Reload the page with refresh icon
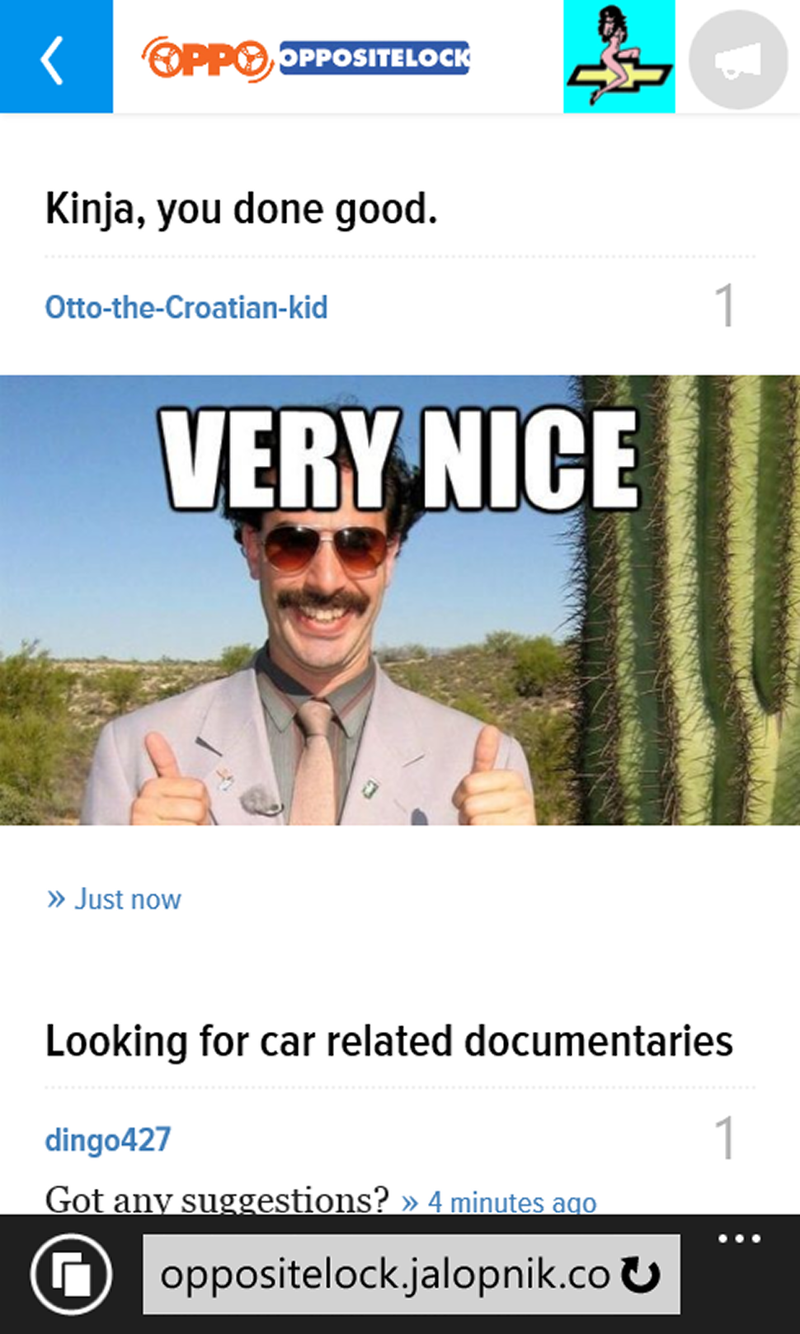800x1334 pixels. 640,1275
